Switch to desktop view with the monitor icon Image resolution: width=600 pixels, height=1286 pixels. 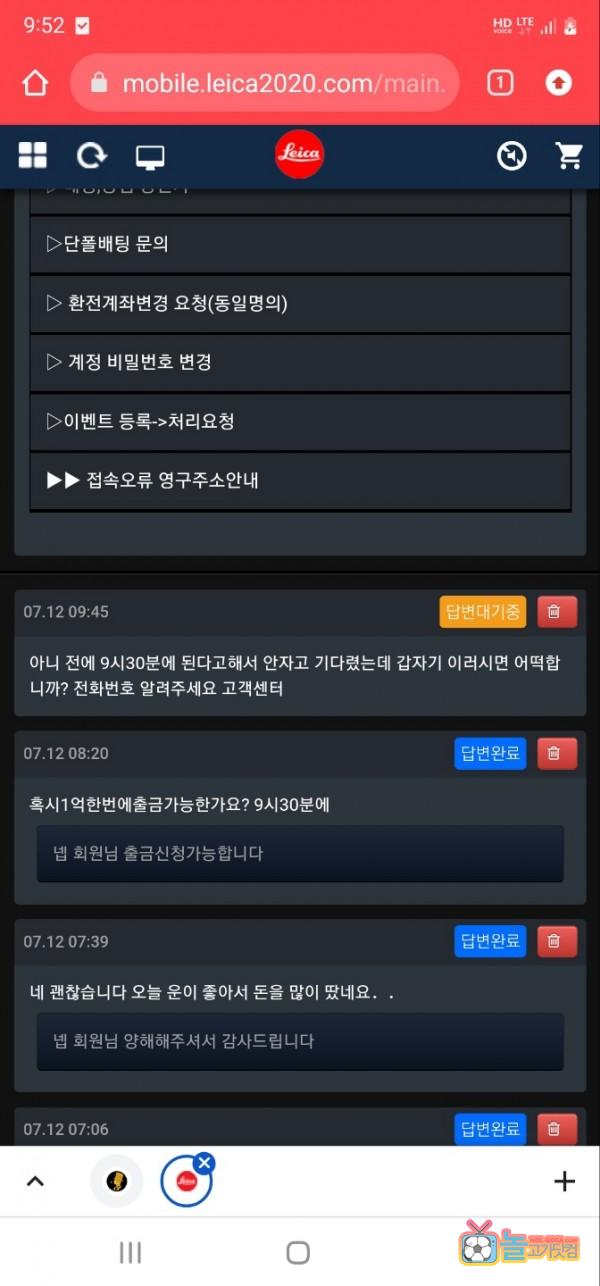coord(150,156)
